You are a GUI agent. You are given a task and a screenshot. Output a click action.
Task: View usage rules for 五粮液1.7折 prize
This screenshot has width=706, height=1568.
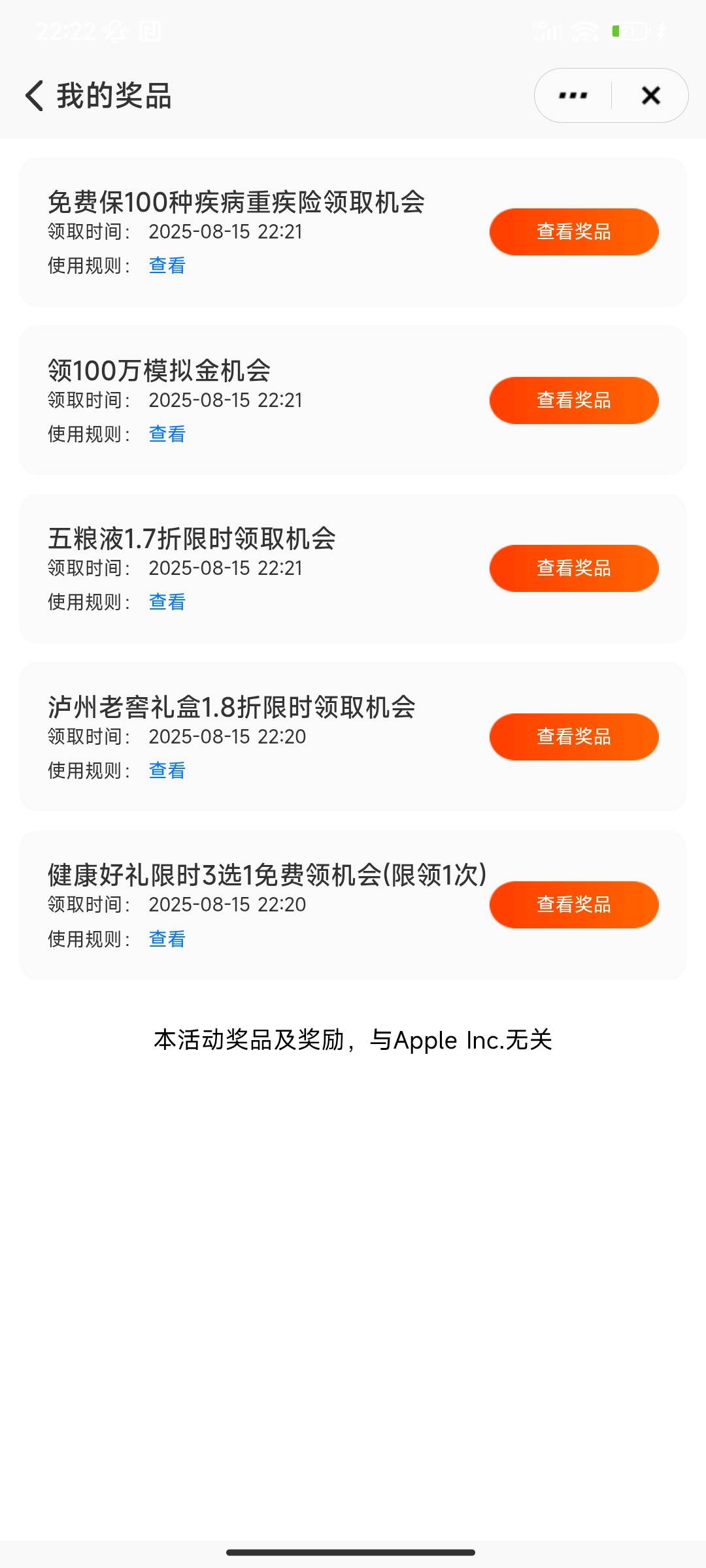pos(167,602)
